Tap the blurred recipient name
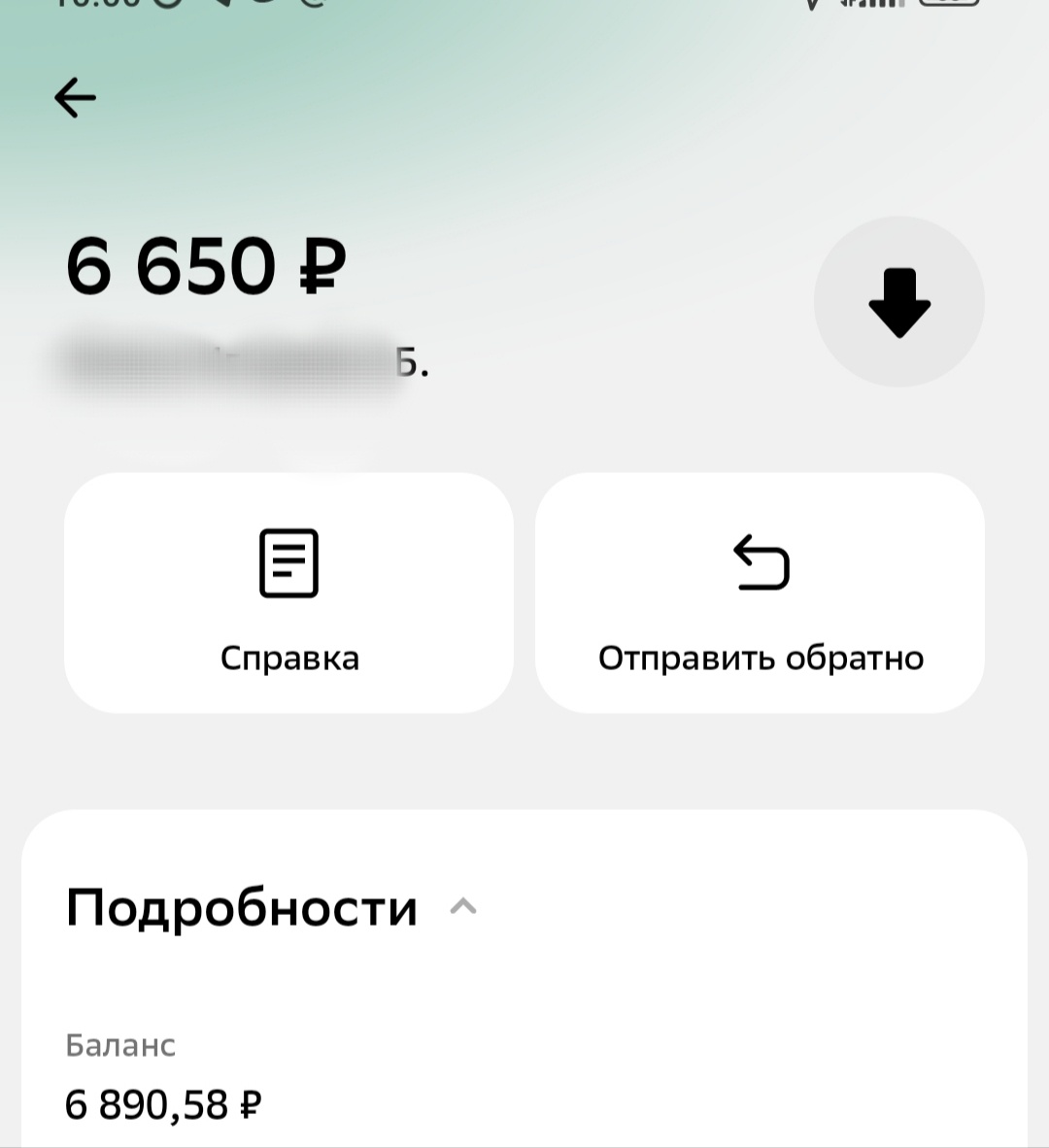Viewport: 1049px width, 1148px height. [223, 360]
